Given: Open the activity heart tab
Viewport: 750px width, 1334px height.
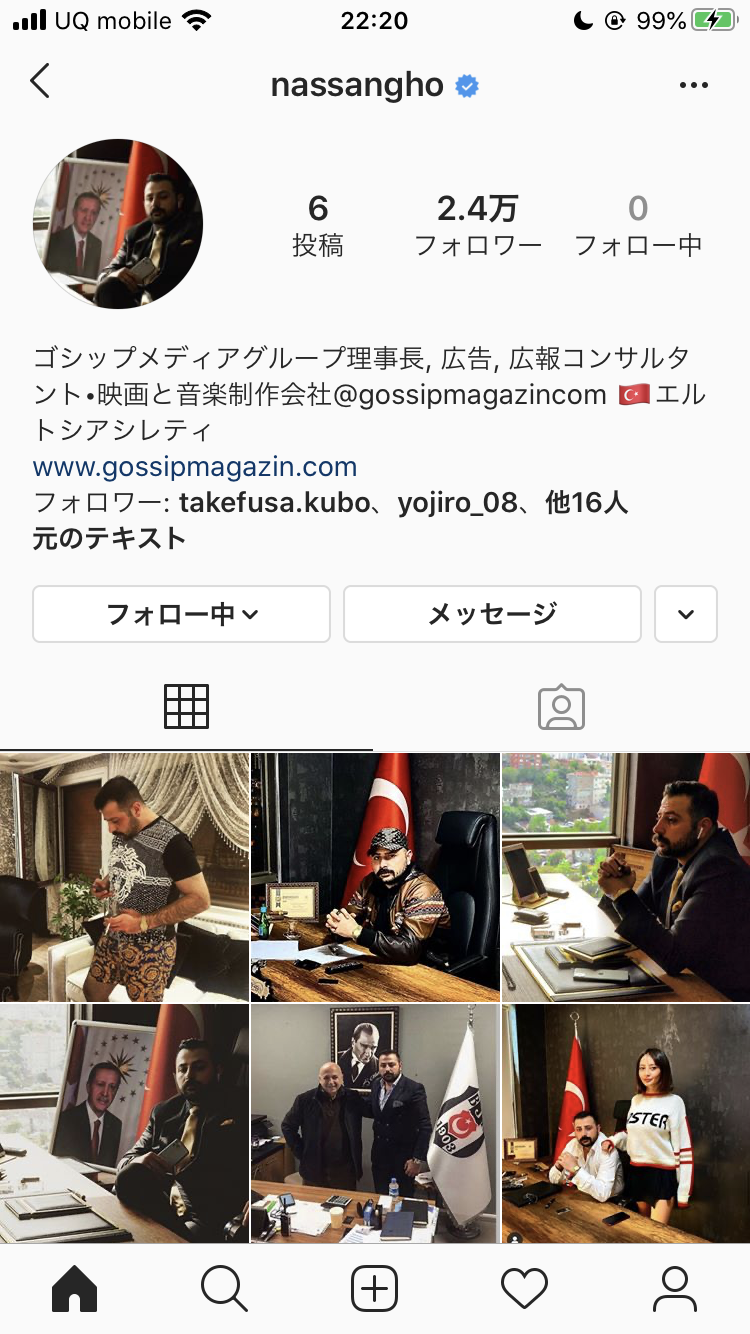Looking at the screenshot, I should (524, 1289).
